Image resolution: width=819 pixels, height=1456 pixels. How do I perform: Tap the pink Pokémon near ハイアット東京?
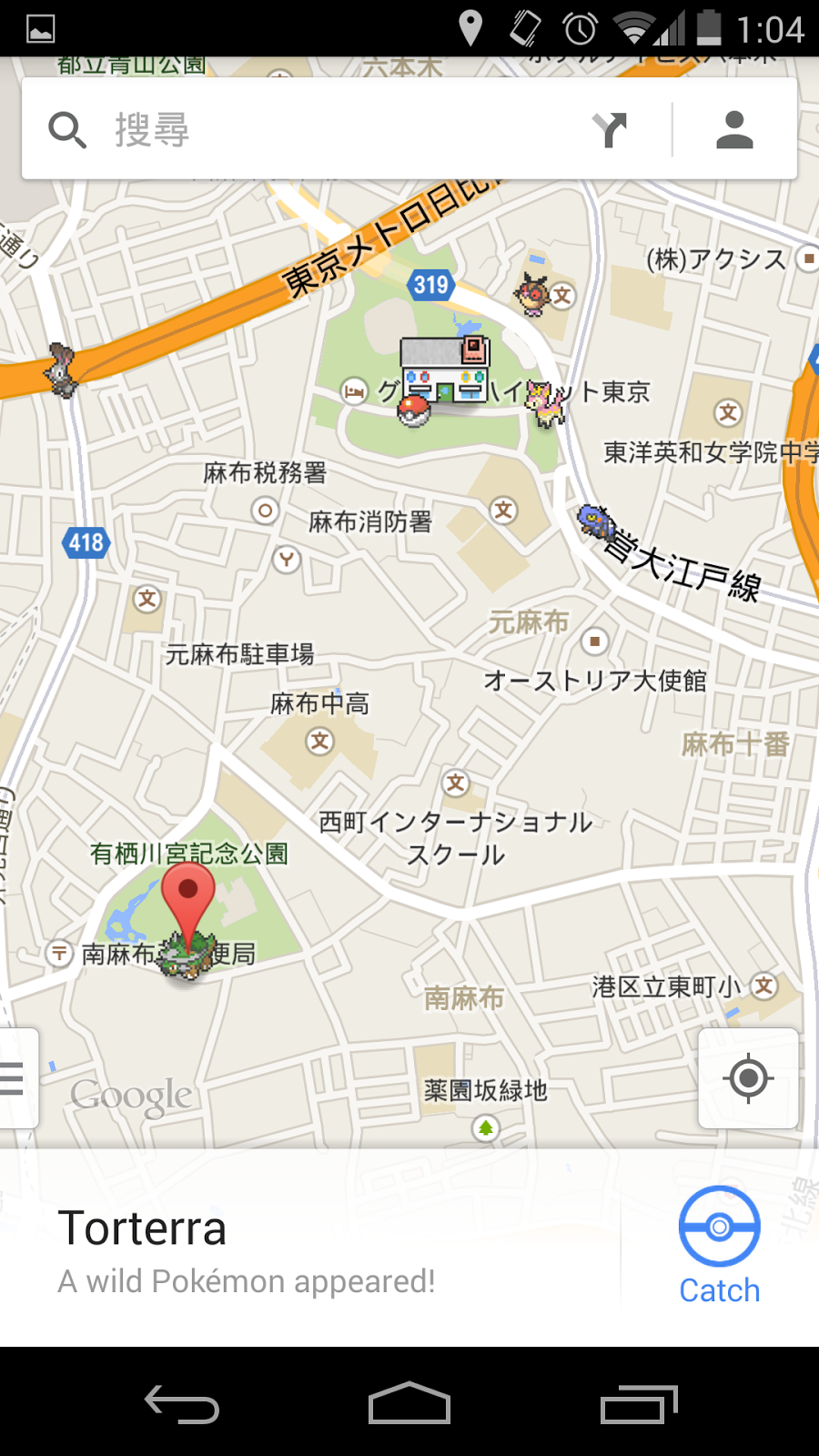tap(549, 402)
